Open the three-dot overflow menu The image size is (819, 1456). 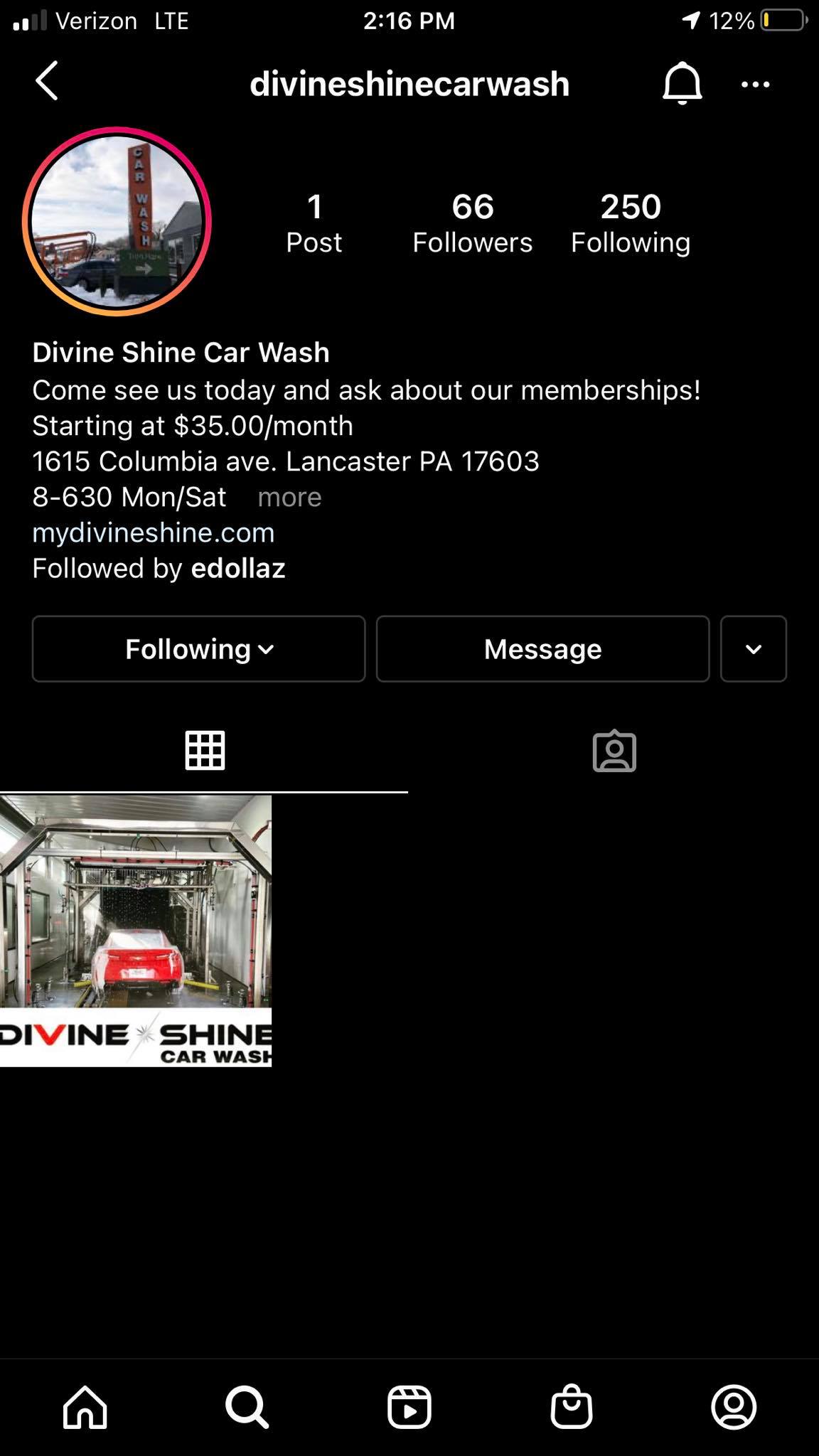click(755, 85)
